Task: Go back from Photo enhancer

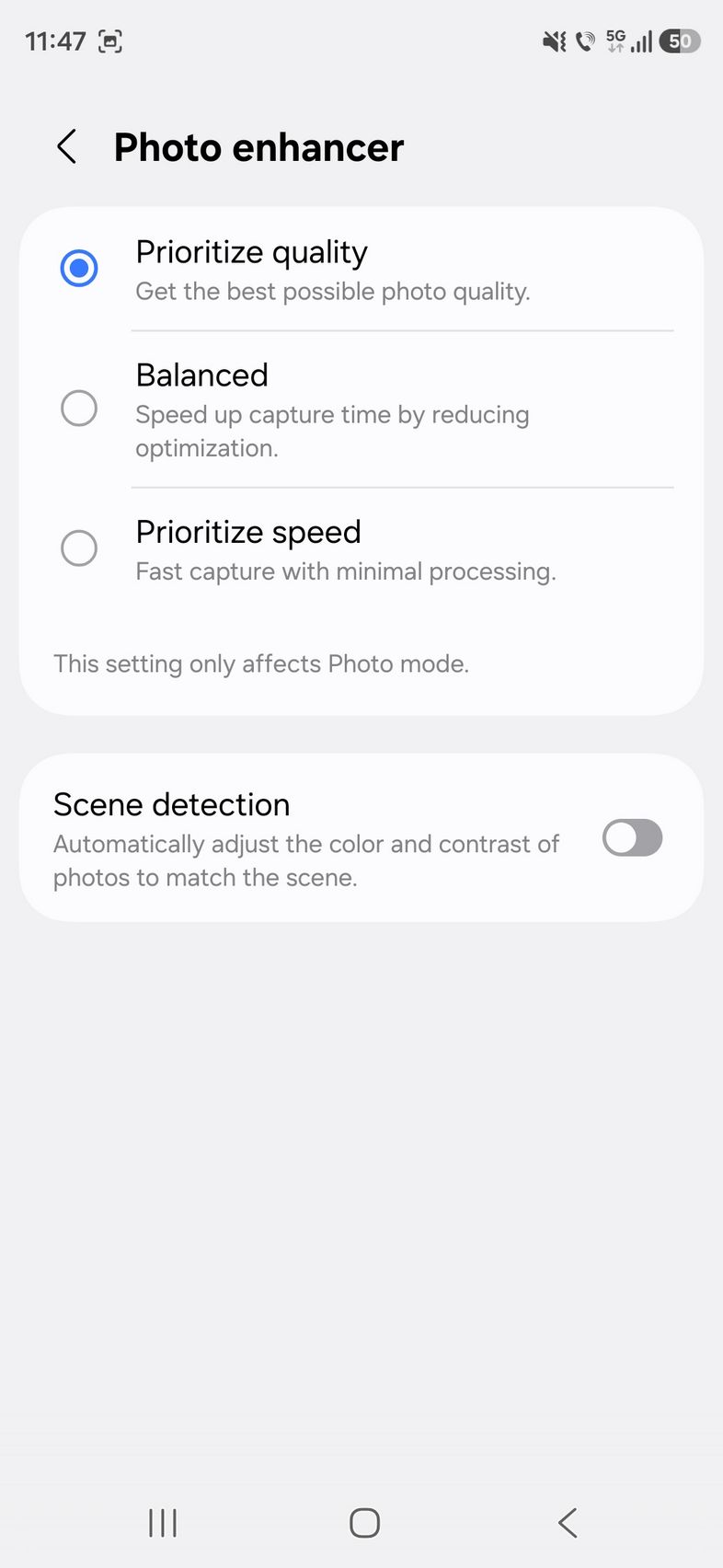Action: (x=67, y=147)
